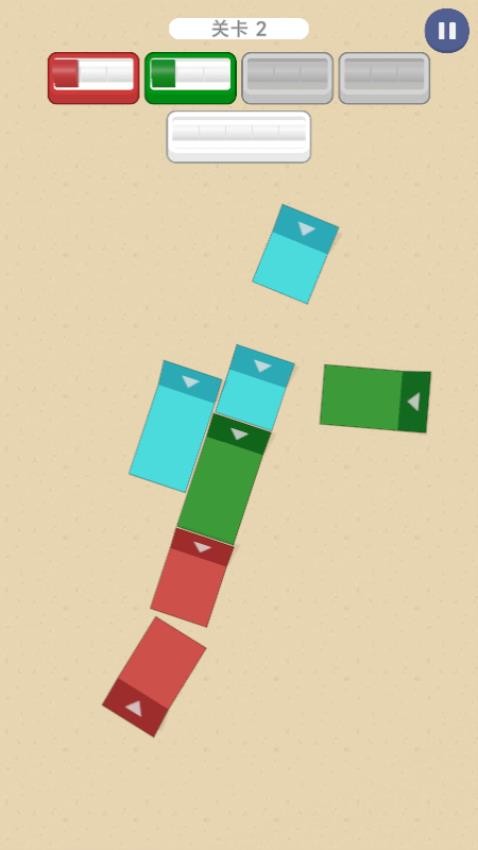The height and width of the screenshot is (850, 478).
Task: Tap the green block with left arrow
Action: click(376, 398)
